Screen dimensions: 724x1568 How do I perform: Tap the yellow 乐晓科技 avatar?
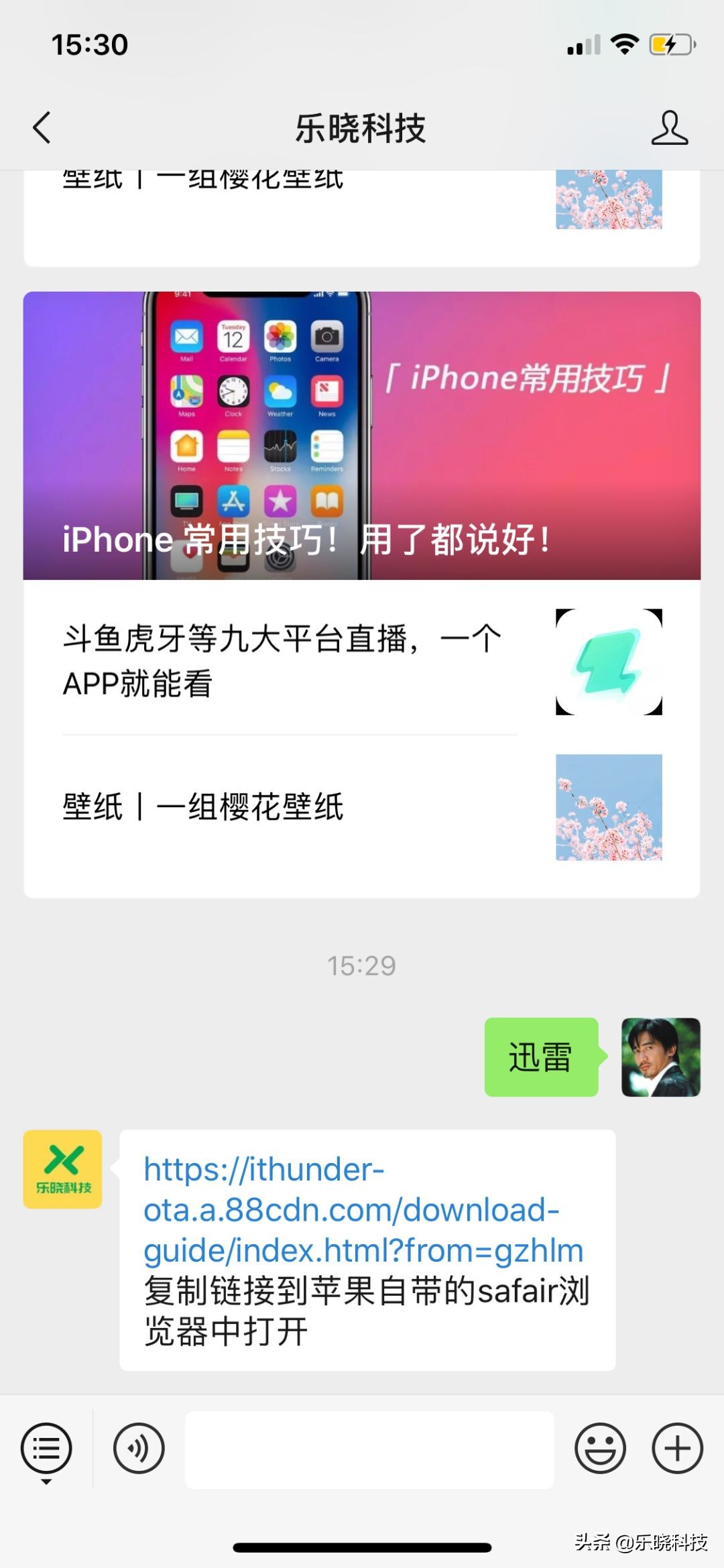tap(62, 1168)
